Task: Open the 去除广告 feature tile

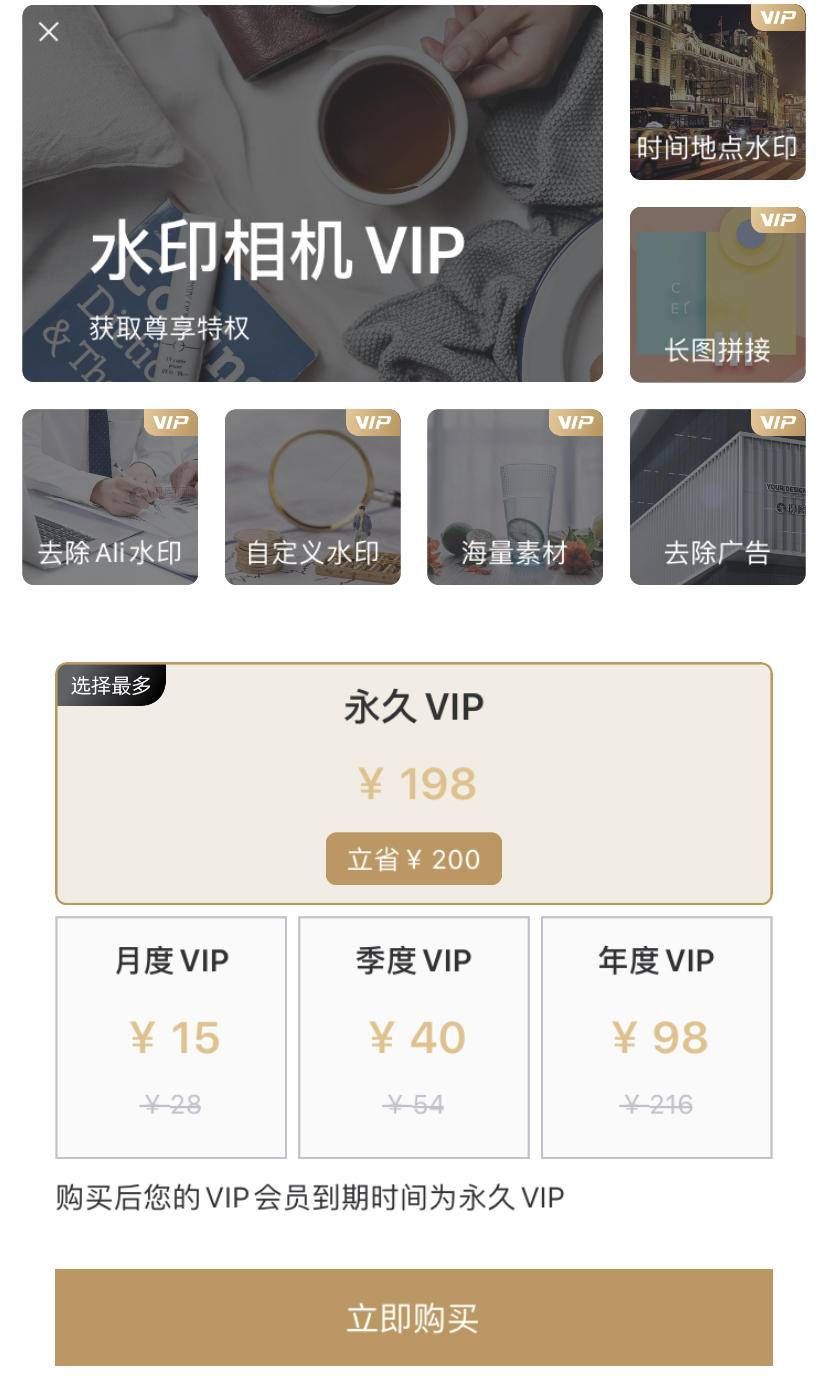Action: 717,497
